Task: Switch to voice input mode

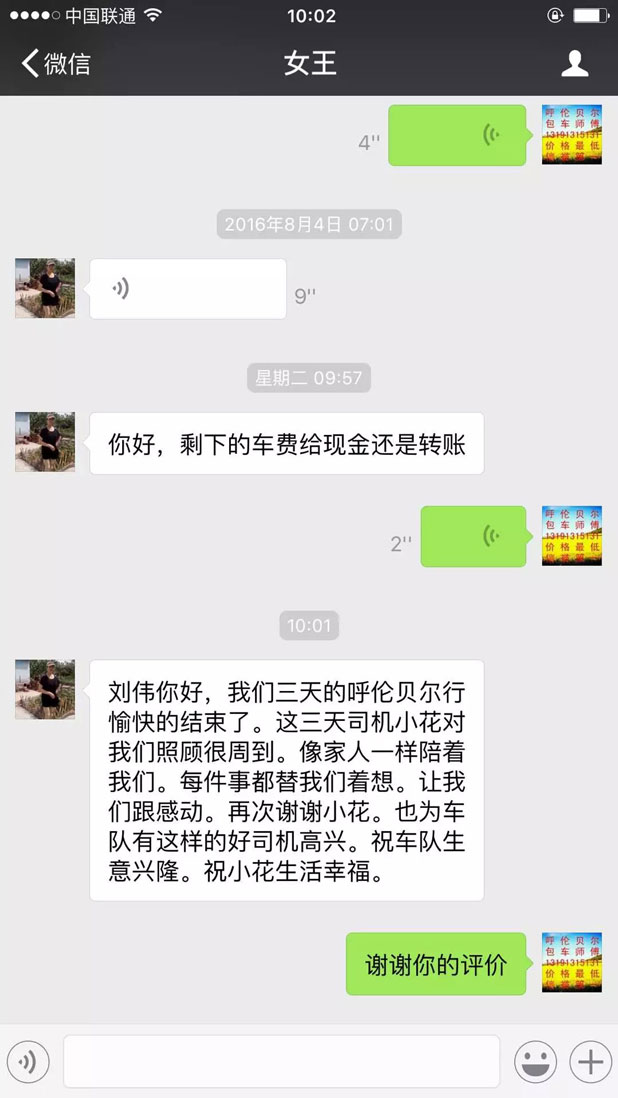Action: pyautogui.click(x=28, y=1061)
